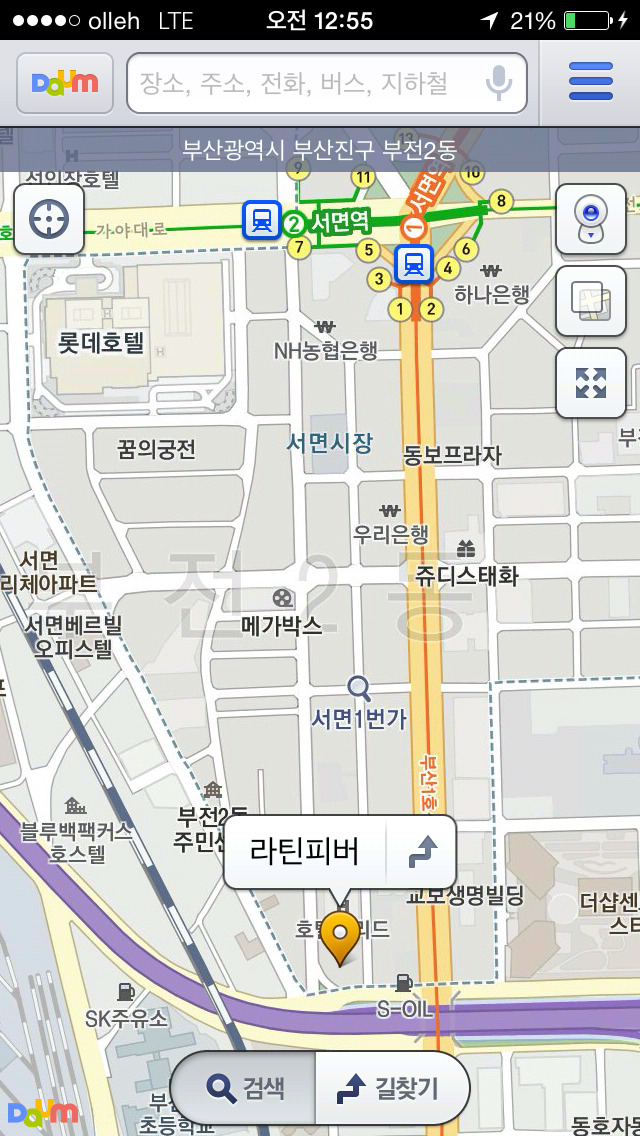Tap the 서면1번가 search marker
640x1136 pixels.
coord(358,688)
